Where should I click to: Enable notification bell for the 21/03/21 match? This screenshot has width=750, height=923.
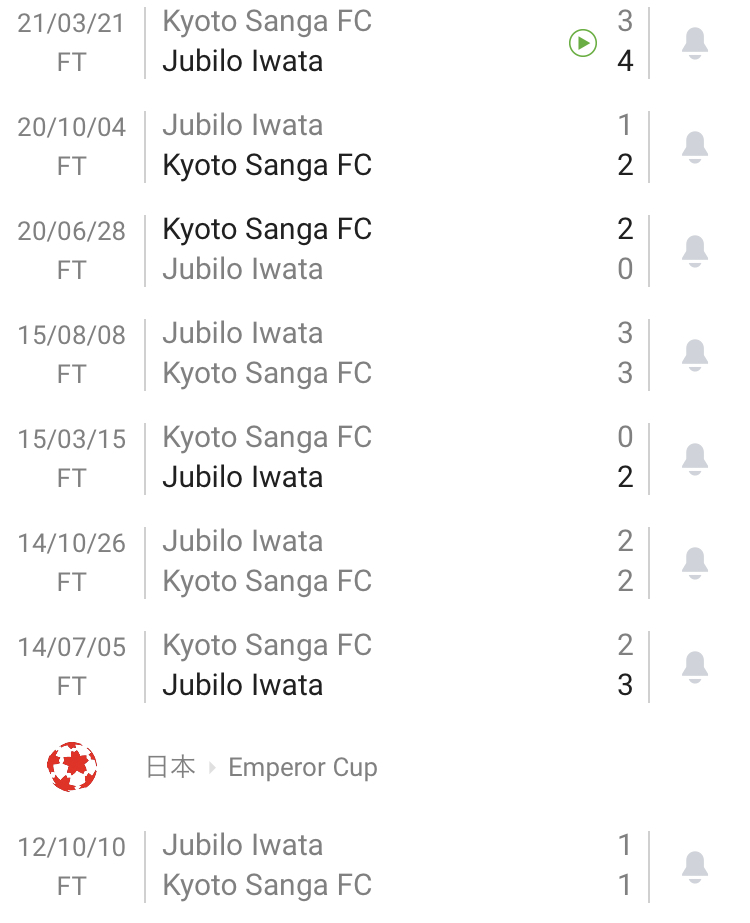coord(695,43)
